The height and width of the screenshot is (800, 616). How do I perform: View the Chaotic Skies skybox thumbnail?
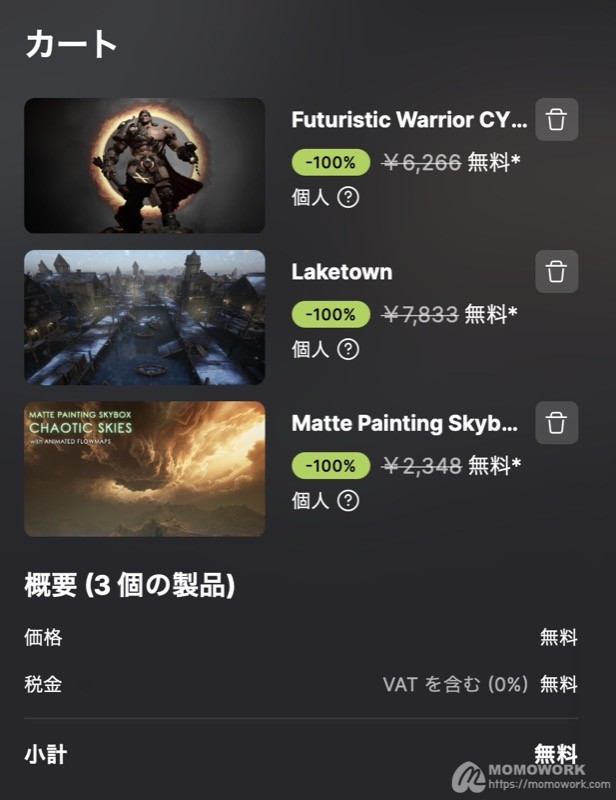[x=144, y=469]
